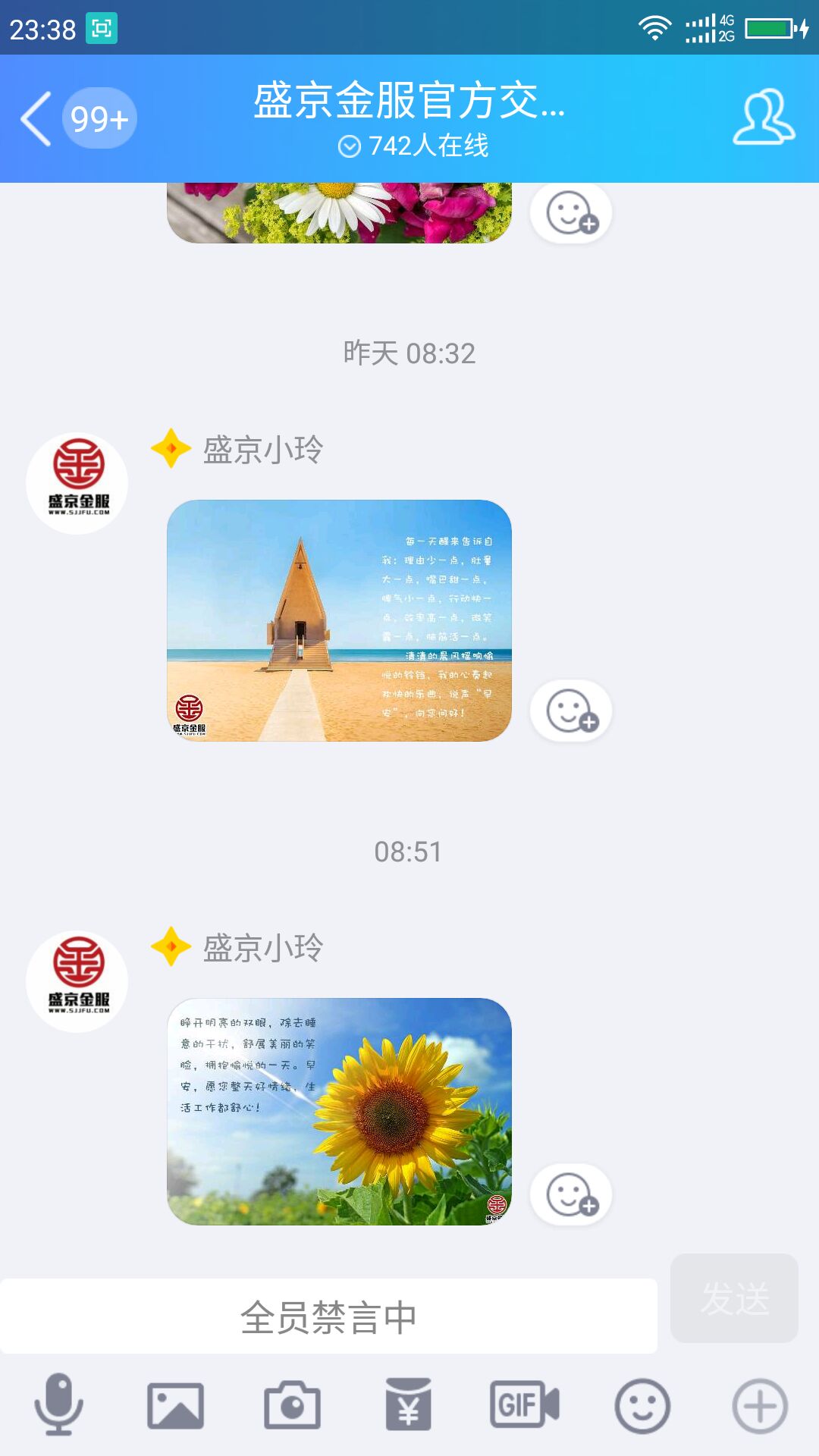Open the sunflower image message
819x1456 pixels.
pos(339,1111)
